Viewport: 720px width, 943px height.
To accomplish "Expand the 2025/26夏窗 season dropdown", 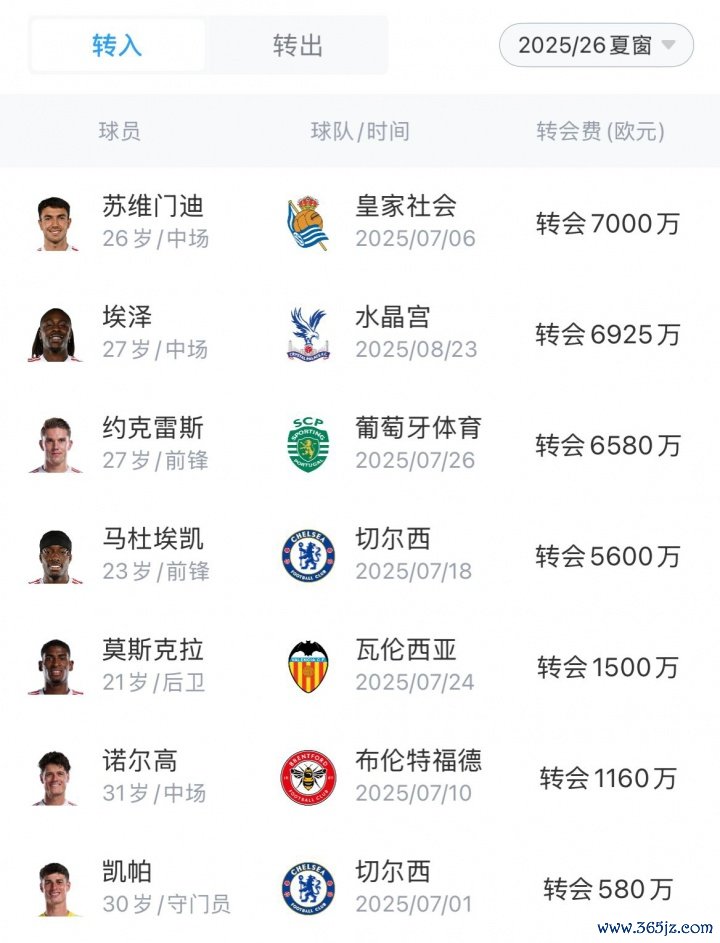I will click(596, 46).
